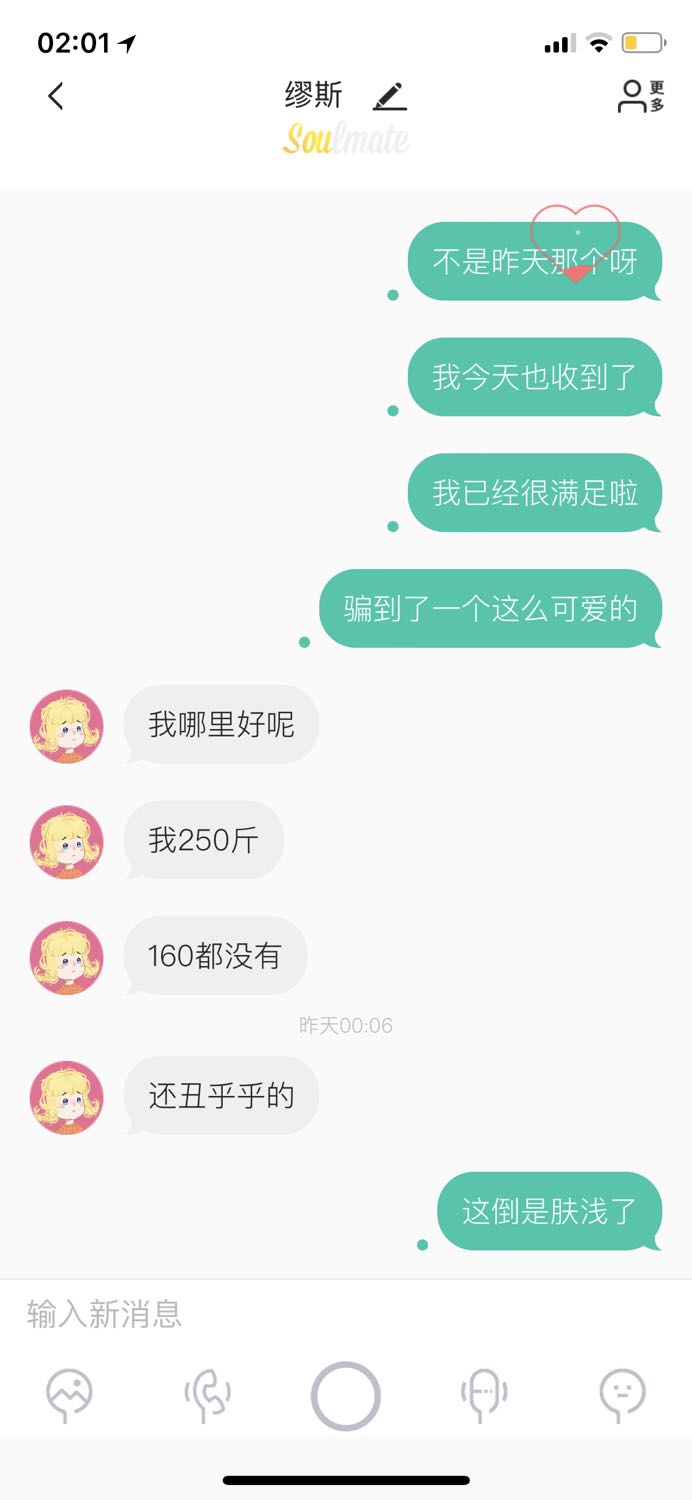Record a voice message with microphone icon

point(484,1393)
